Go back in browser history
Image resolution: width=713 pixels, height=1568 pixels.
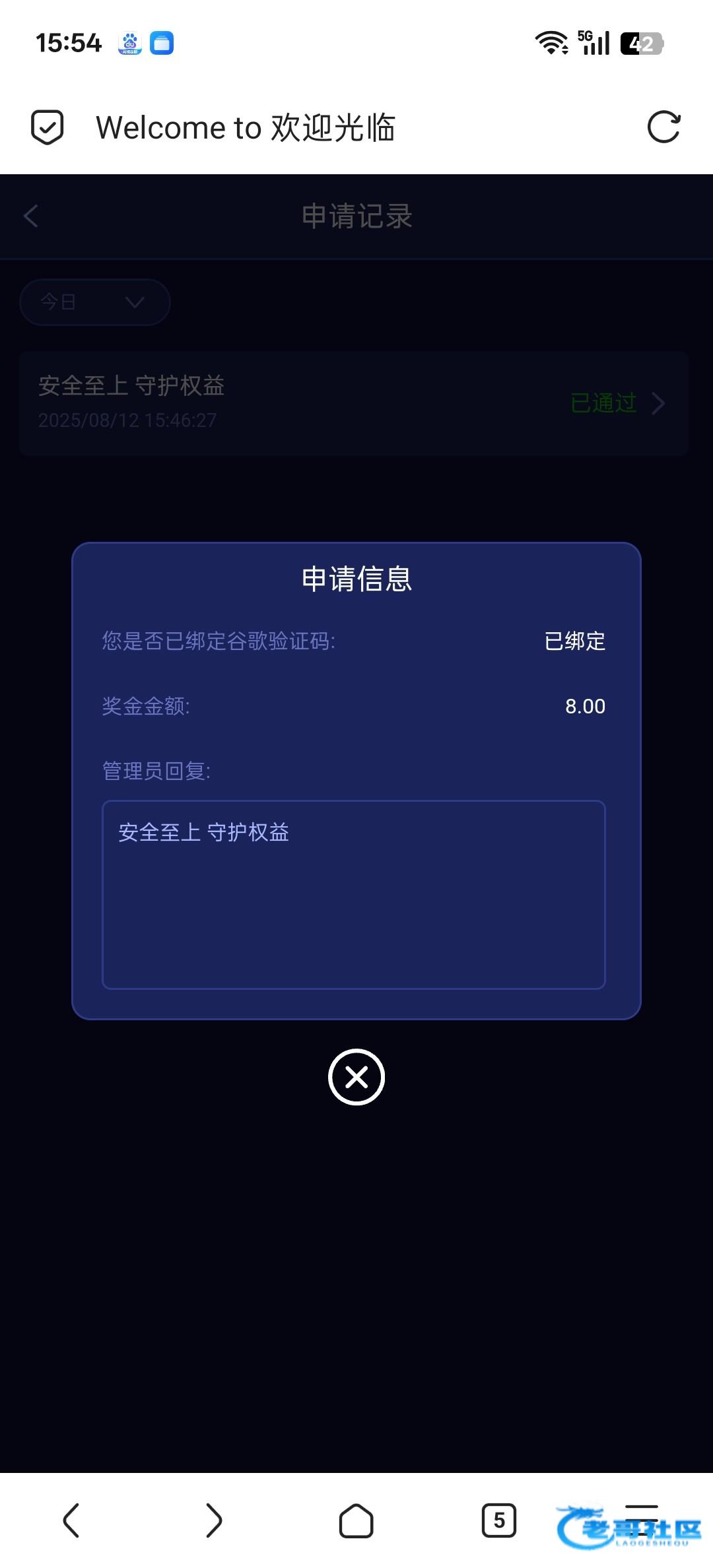[x=71, y=1520]
